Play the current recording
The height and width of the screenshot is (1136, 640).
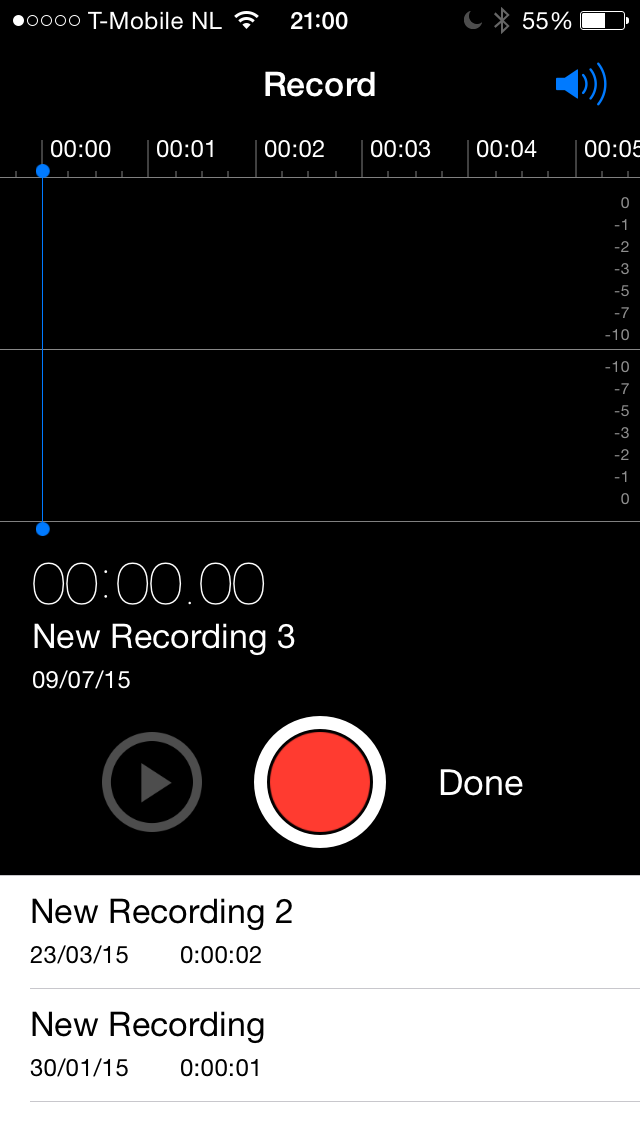click(152, 782)
